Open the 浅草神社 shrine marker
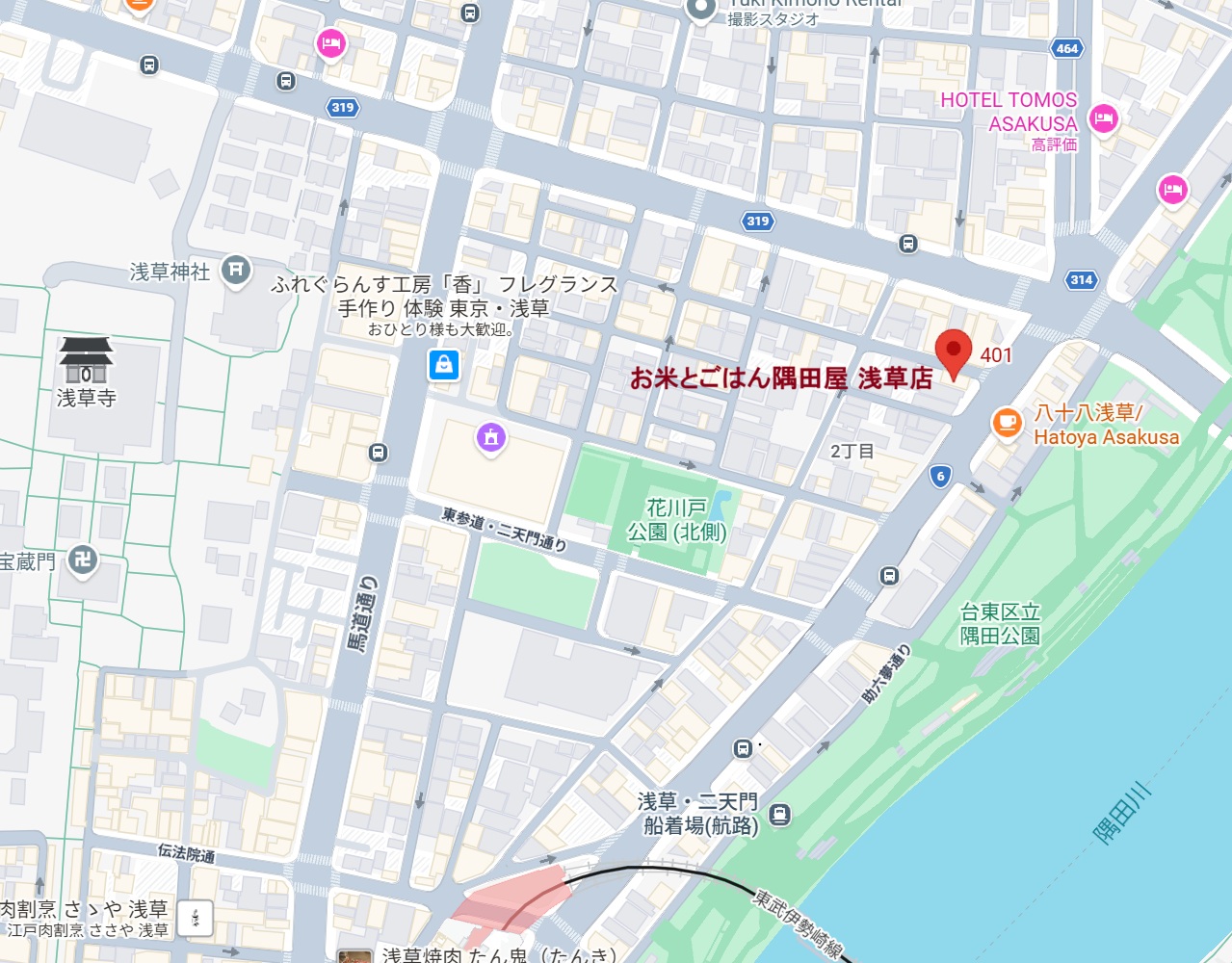 coord(236,271)
